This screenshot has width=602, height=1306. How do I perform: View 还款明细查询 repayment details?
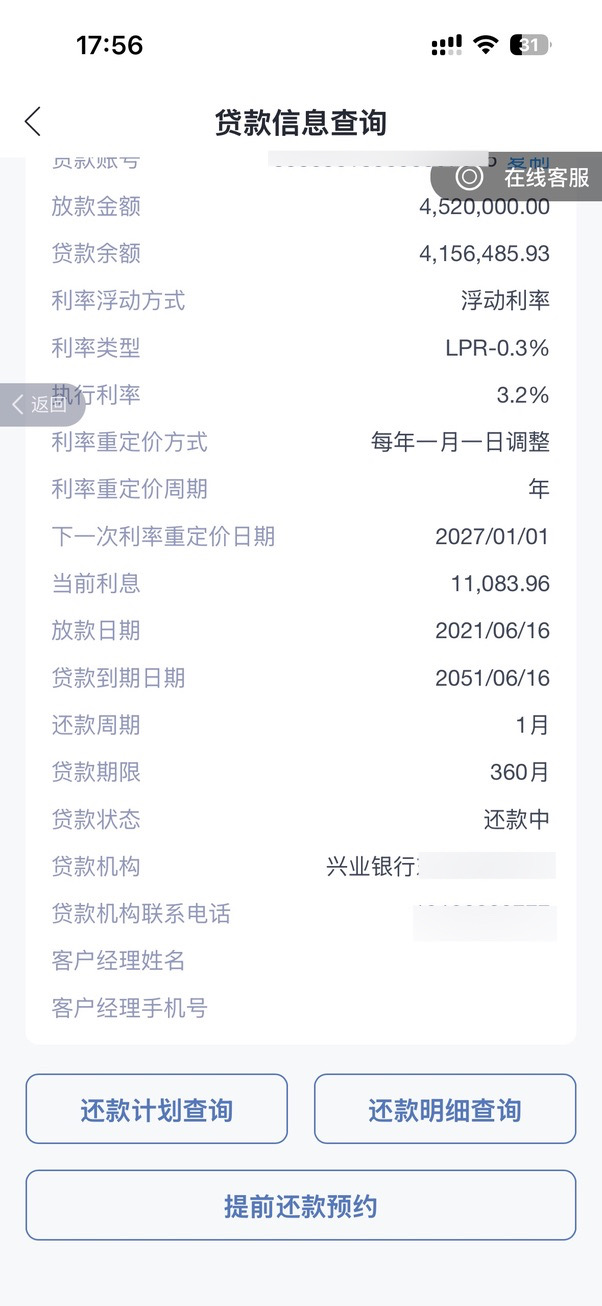click(x=445, y=1109)
